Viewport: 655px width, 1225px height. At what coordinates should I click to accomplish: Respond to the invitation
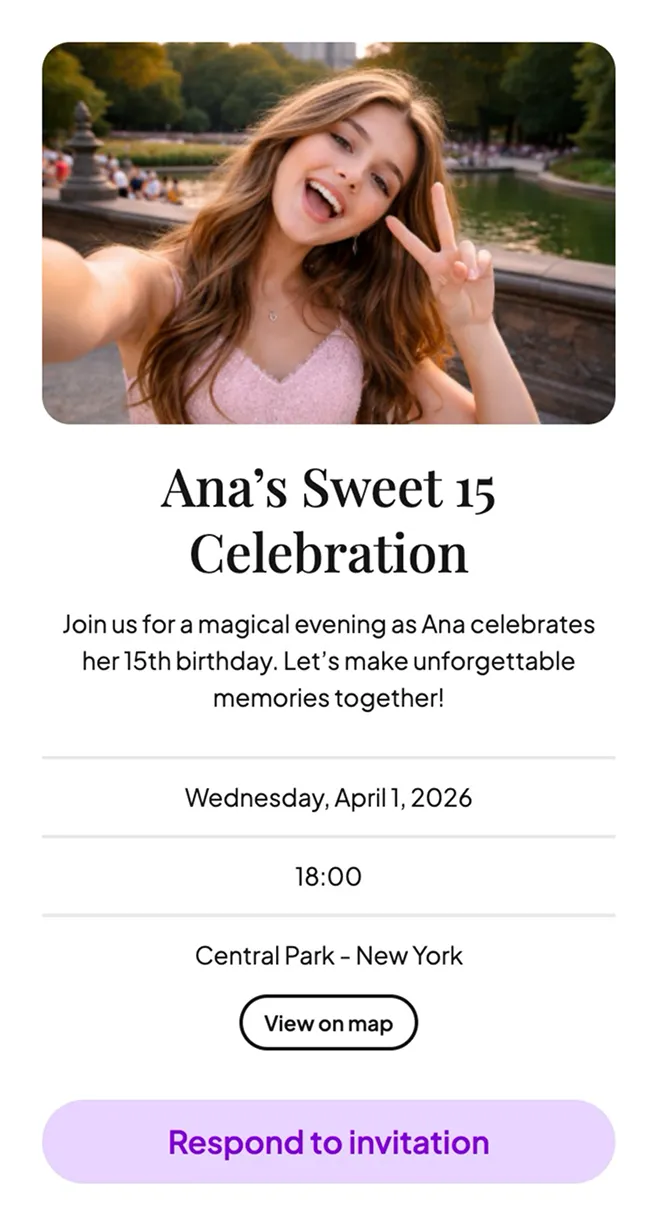click(x=328, y=1141)
